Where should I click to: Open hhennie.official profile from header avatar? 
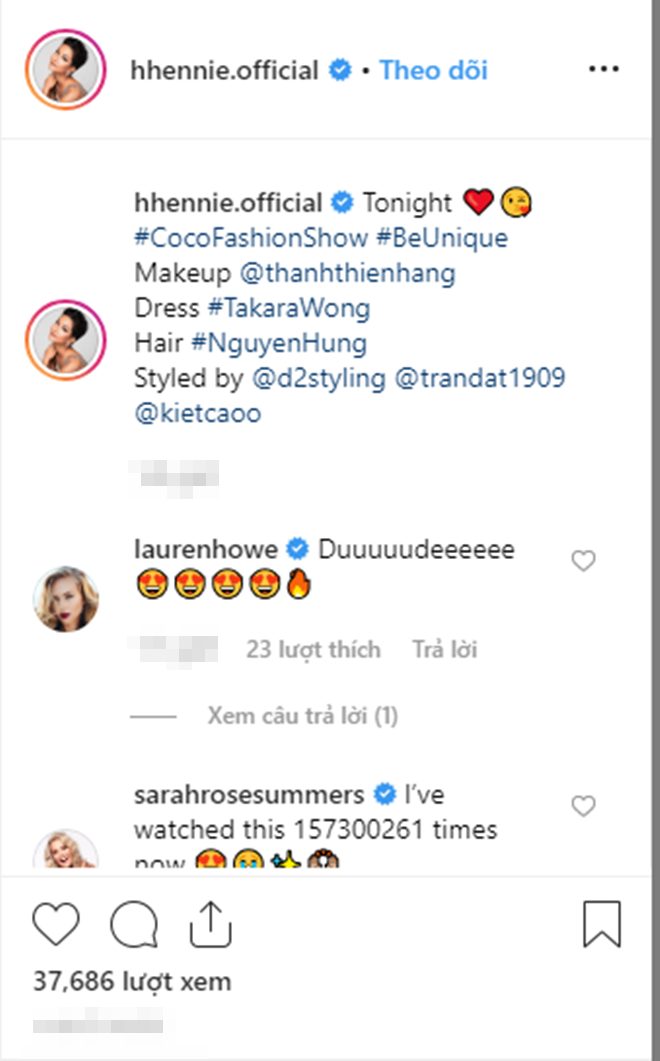[x=65, y=70]
